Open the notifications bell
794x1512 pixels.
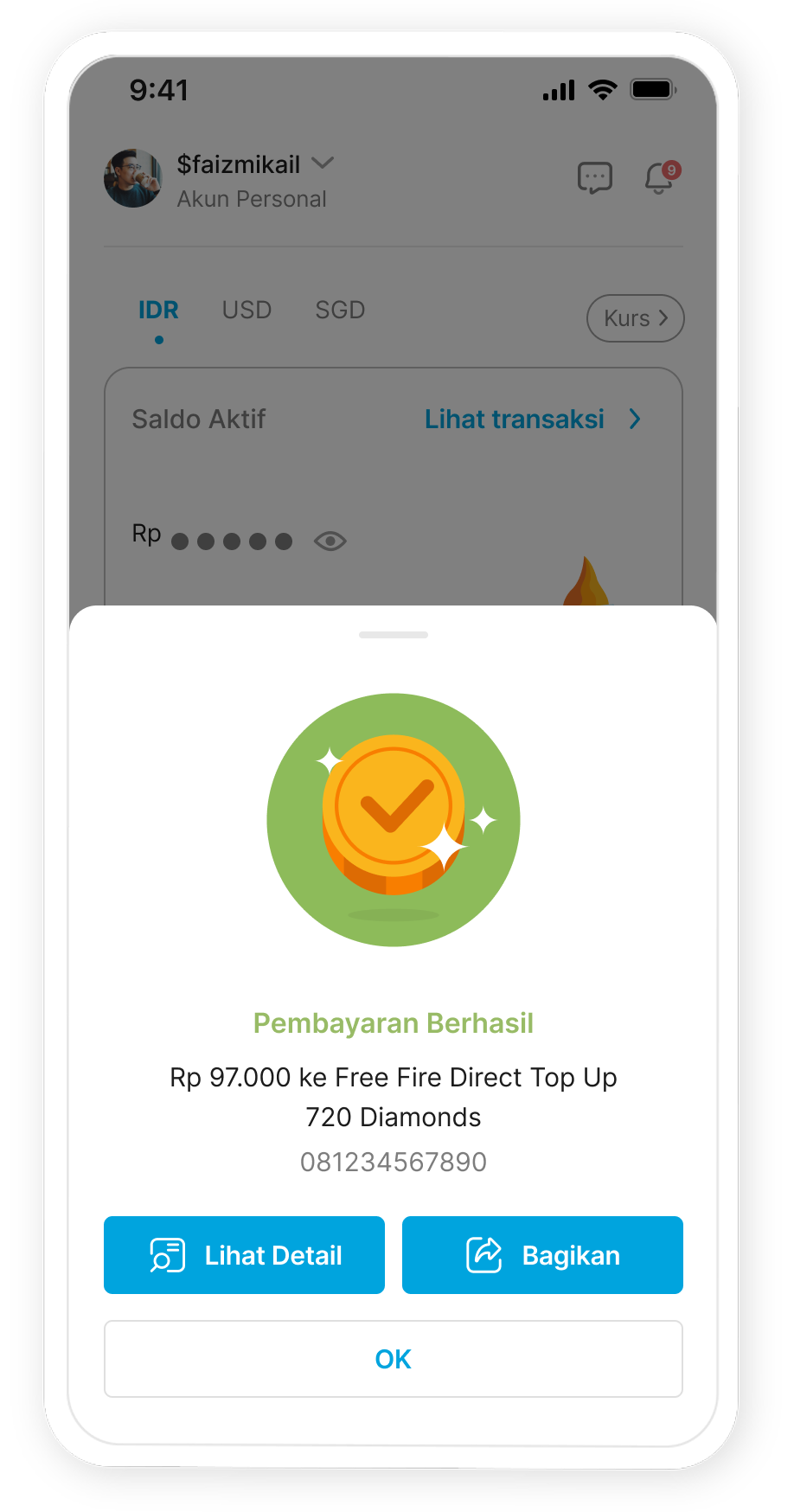(x=660, y=177)
